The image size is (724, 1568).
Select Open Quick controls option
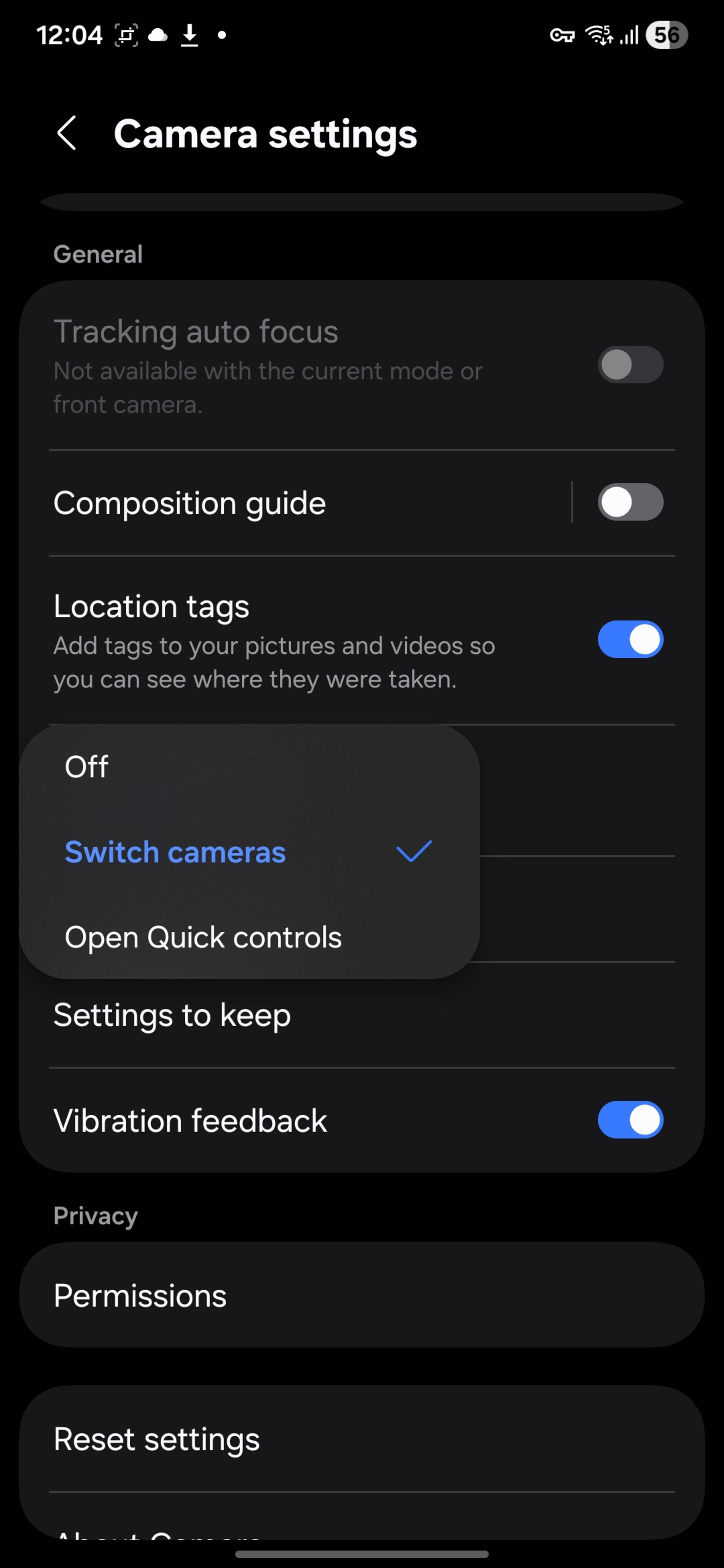pyautogui.click(x=249, y=937)
